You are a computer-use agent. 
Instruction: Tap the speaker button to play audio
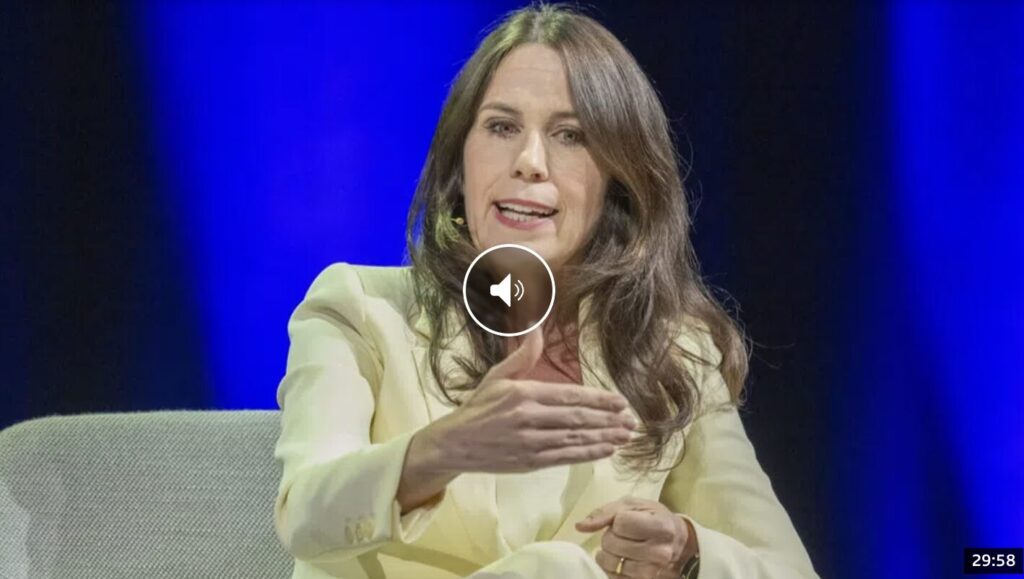(x=508, y=290)
